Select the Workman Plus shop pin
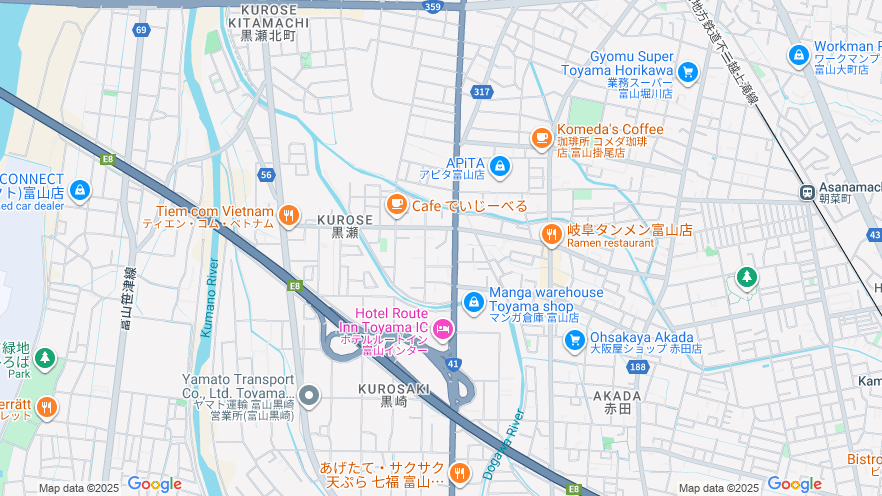 point(798,55)
